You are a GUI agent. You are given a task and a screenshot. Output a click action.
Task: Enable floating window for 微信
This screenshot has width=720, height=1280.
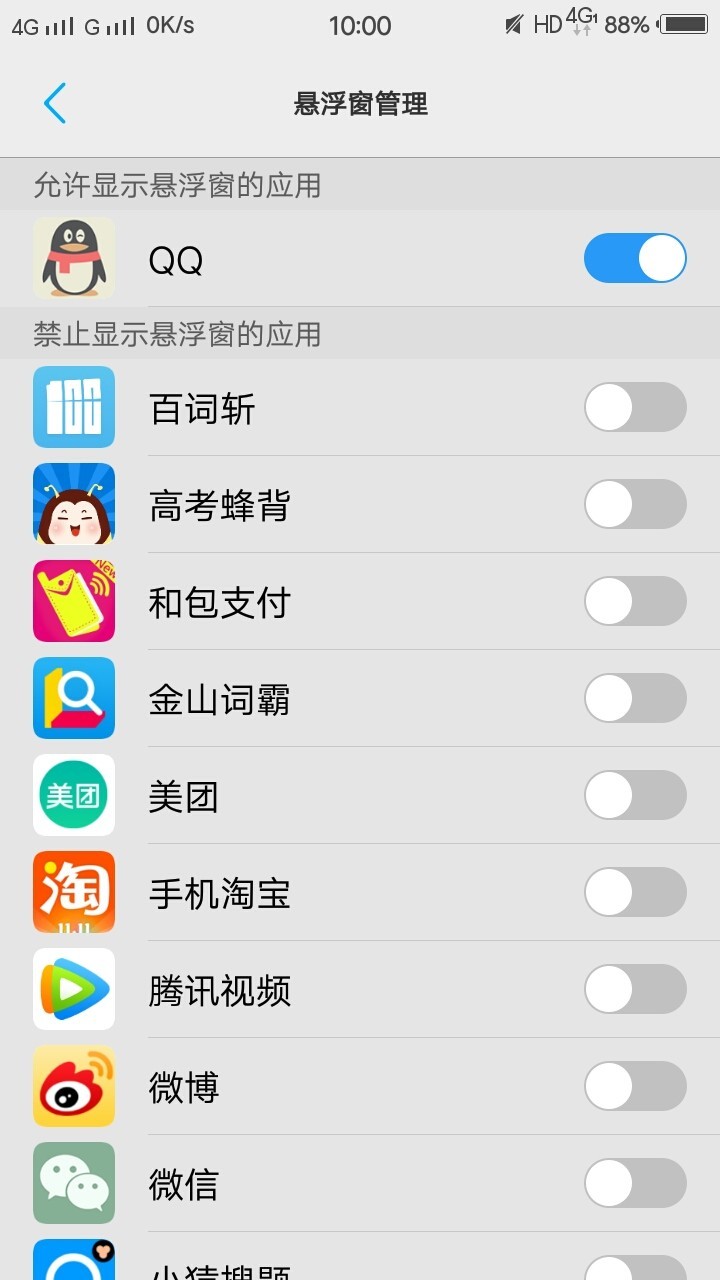pos(635,1183)
